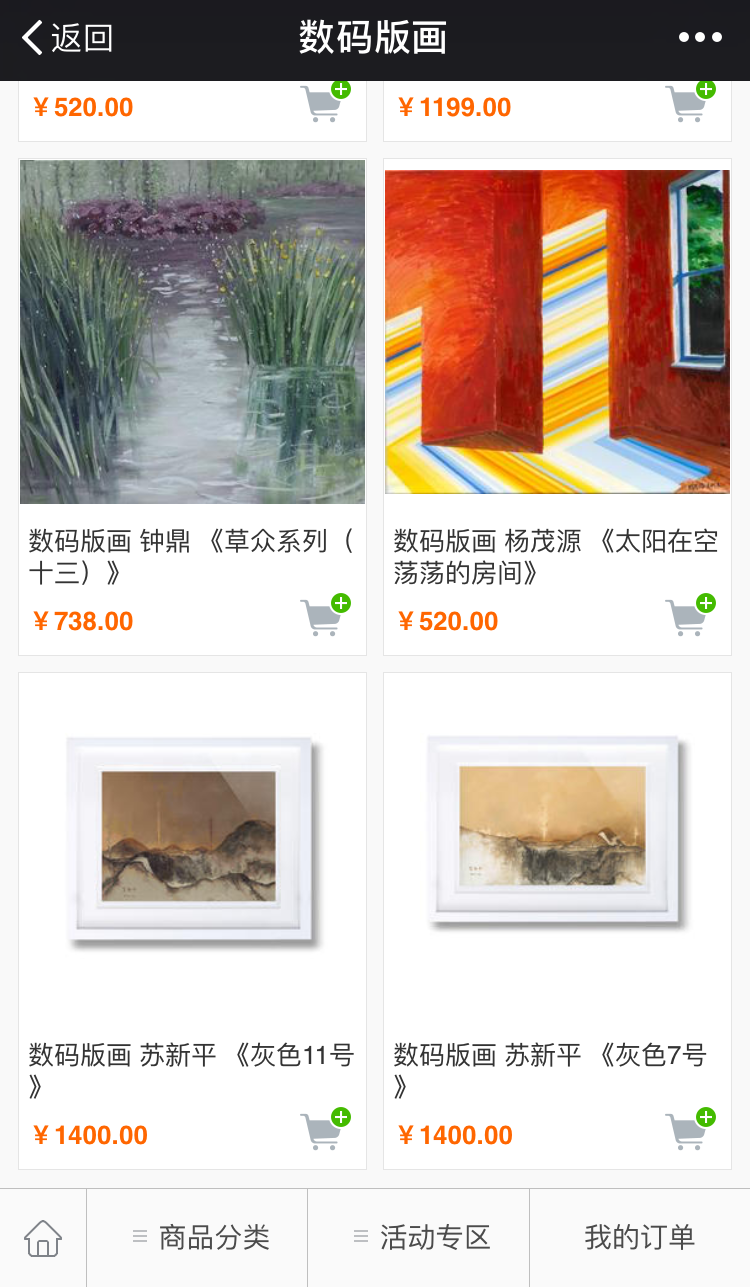Image resolution: width=750 pixels, height=1287 pixels.
Task: Open 我的订单
Action: pyautogui.click(x=640, y=1238)
